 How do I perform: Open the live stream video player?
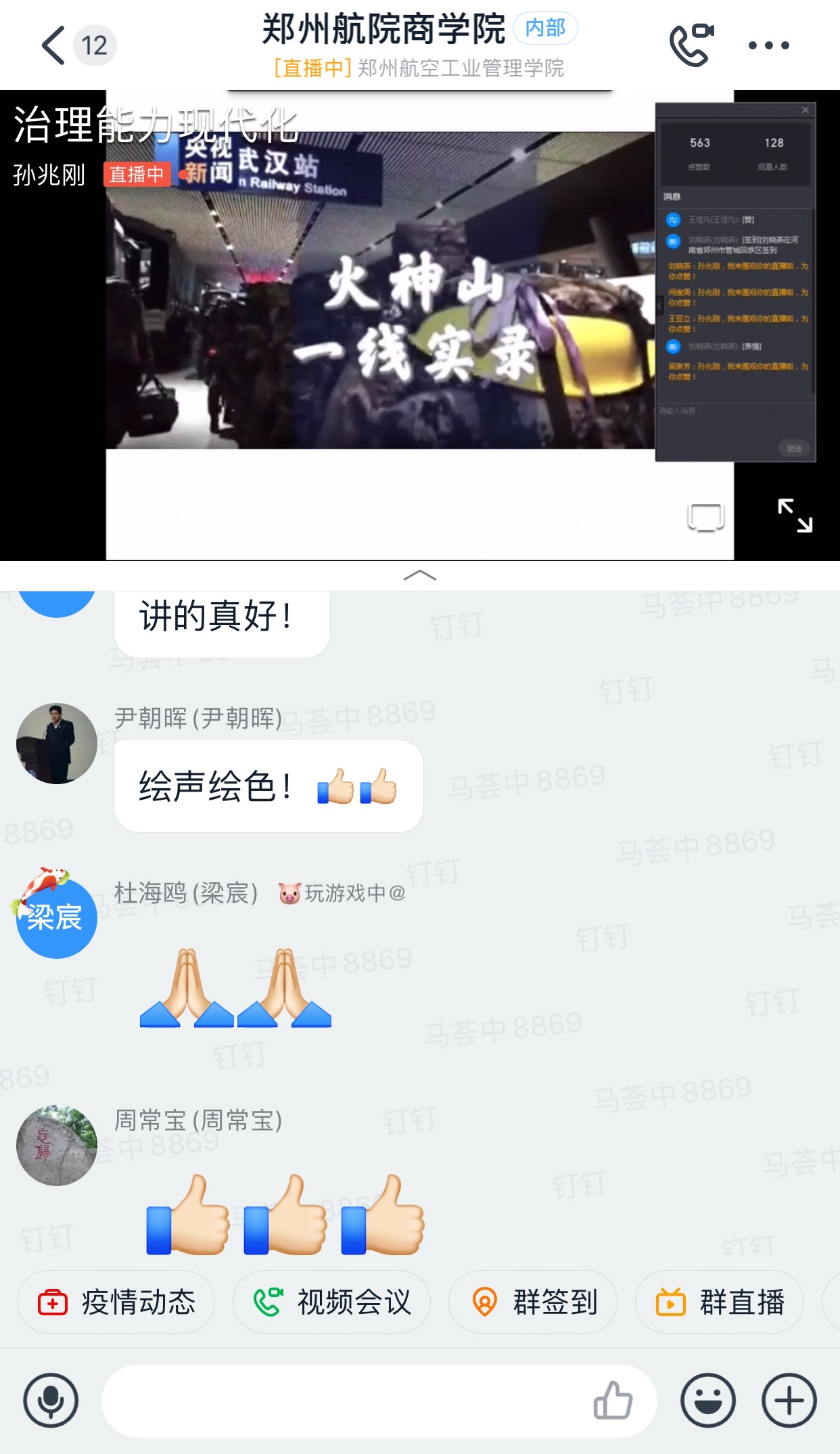point(379,291)
